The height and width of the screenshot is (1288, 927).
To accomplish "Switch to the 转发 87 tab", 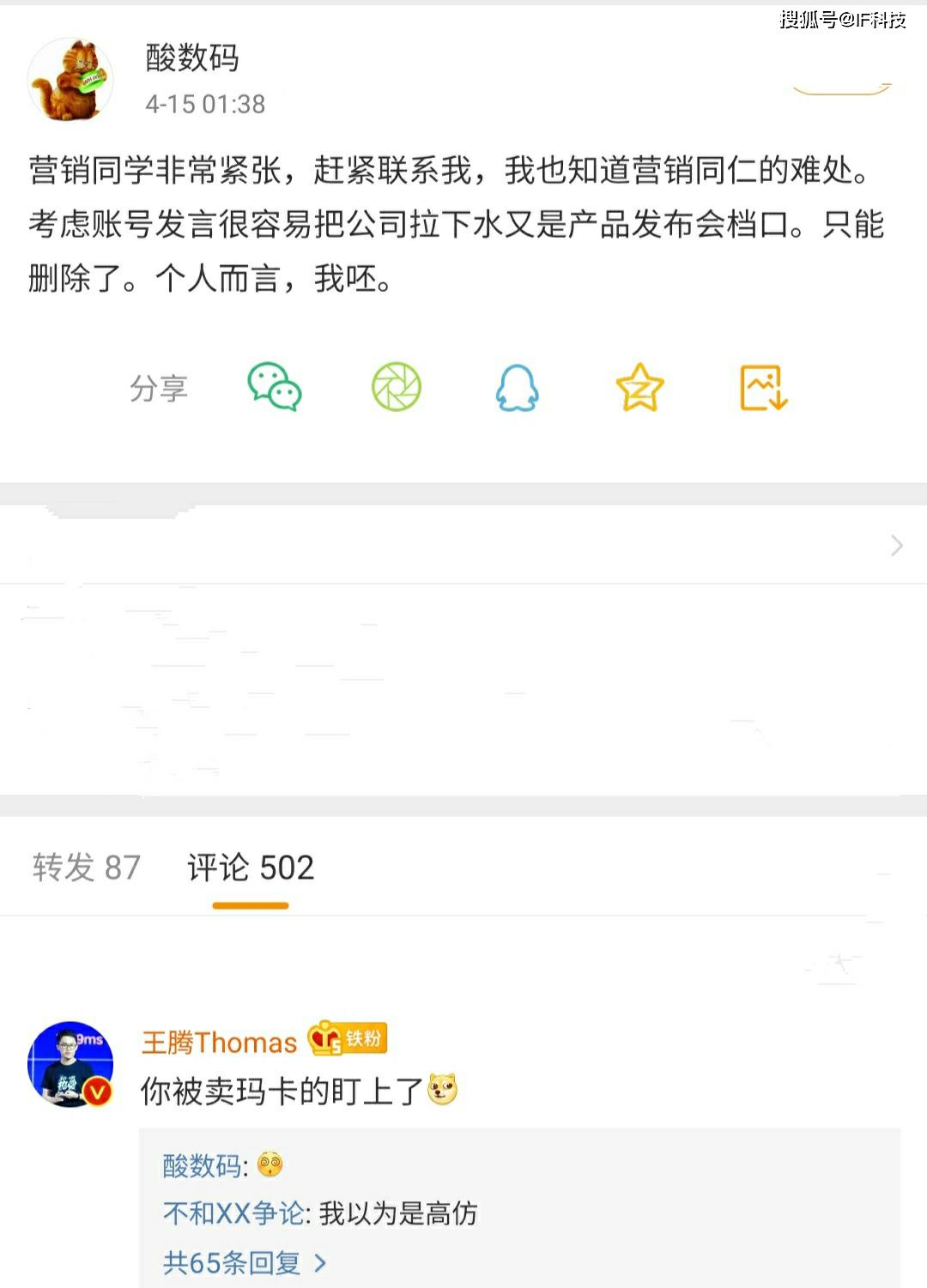I will pyautogui.click(x=86, y=868).
